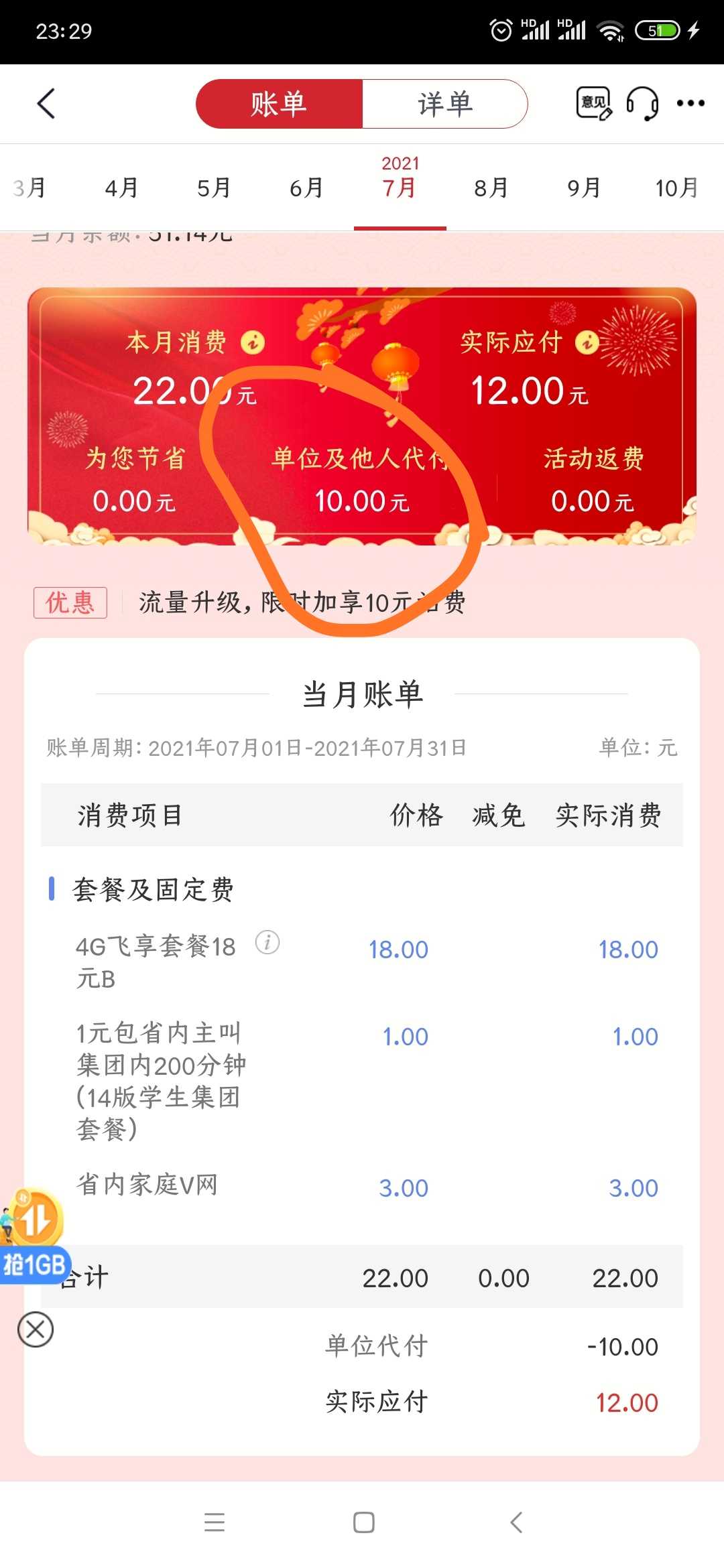Tap the info icon beside 实际应付
The width and height of the screenshot is (724, 1568).
pos(587,342)
